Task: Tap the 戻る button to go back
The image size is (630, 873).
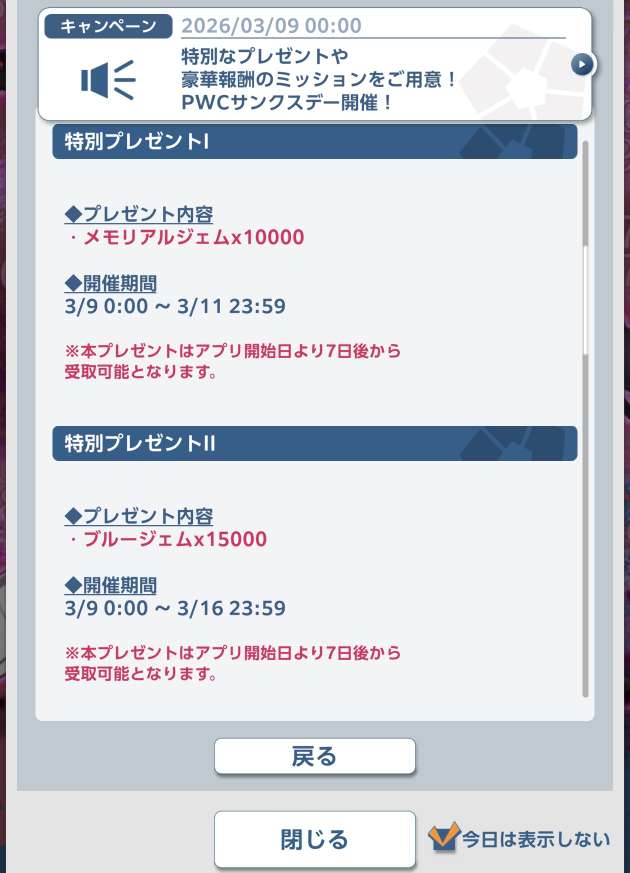Action: point(314,756)
